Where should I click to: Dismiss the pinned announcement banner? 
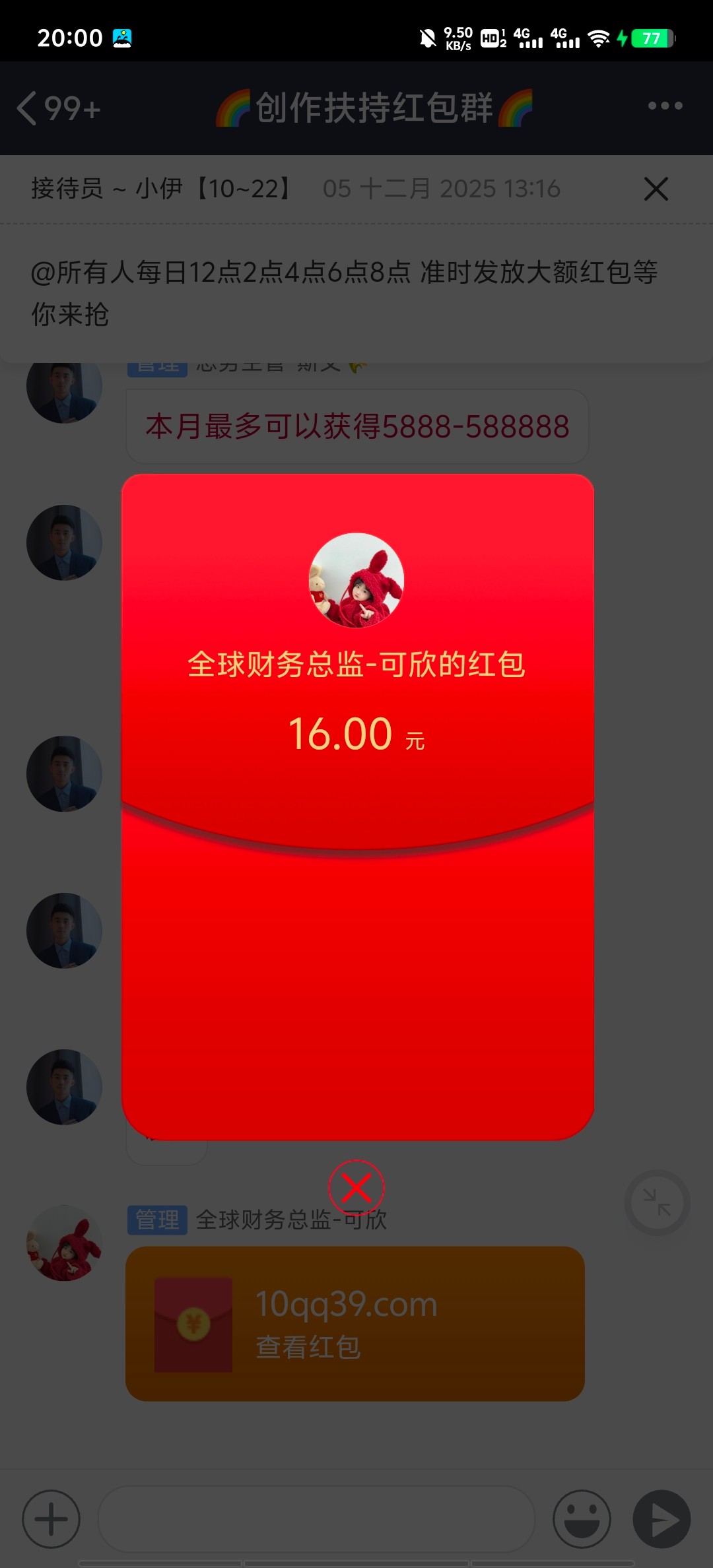tap(656, 189)
